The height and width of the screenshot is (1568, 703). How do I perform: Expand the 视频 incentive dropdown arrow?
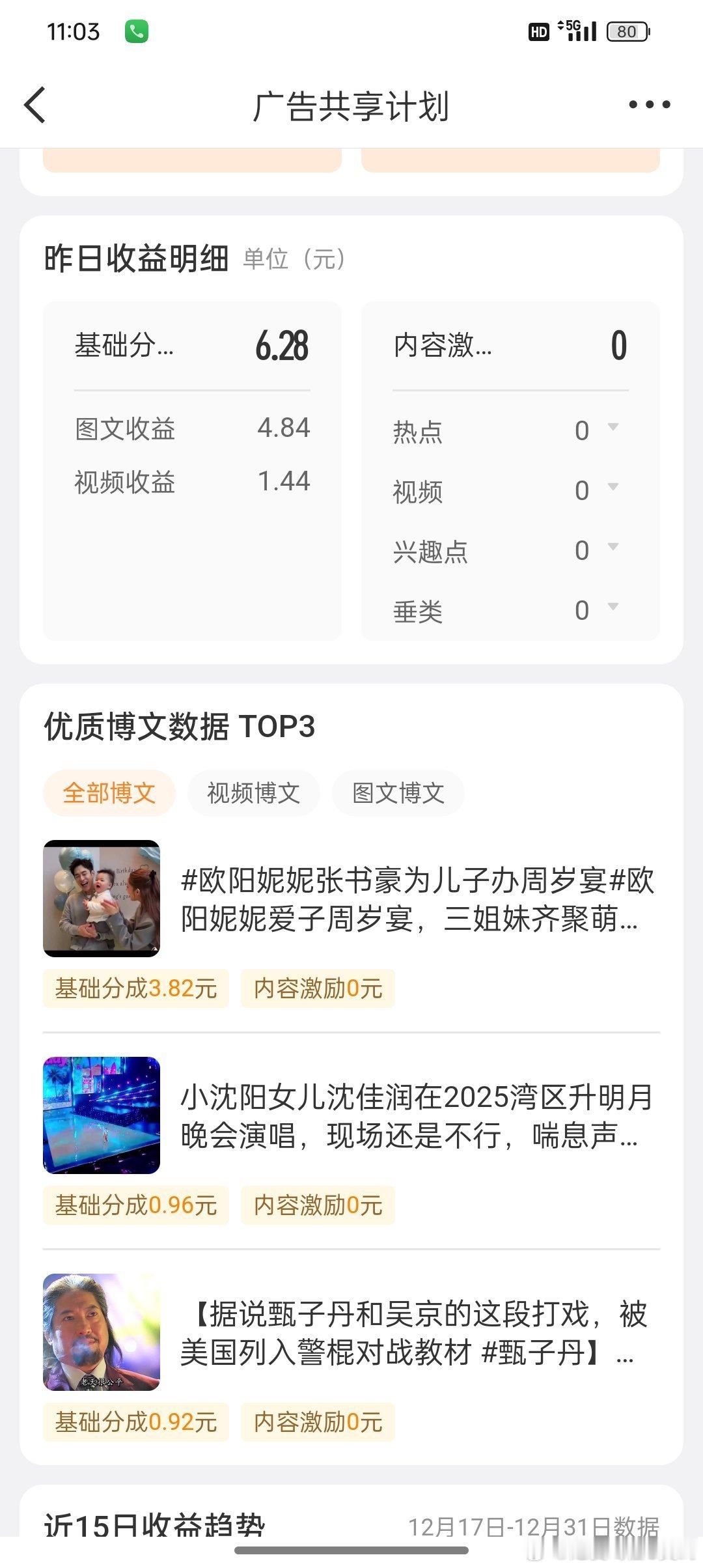[x=613, y=487]
